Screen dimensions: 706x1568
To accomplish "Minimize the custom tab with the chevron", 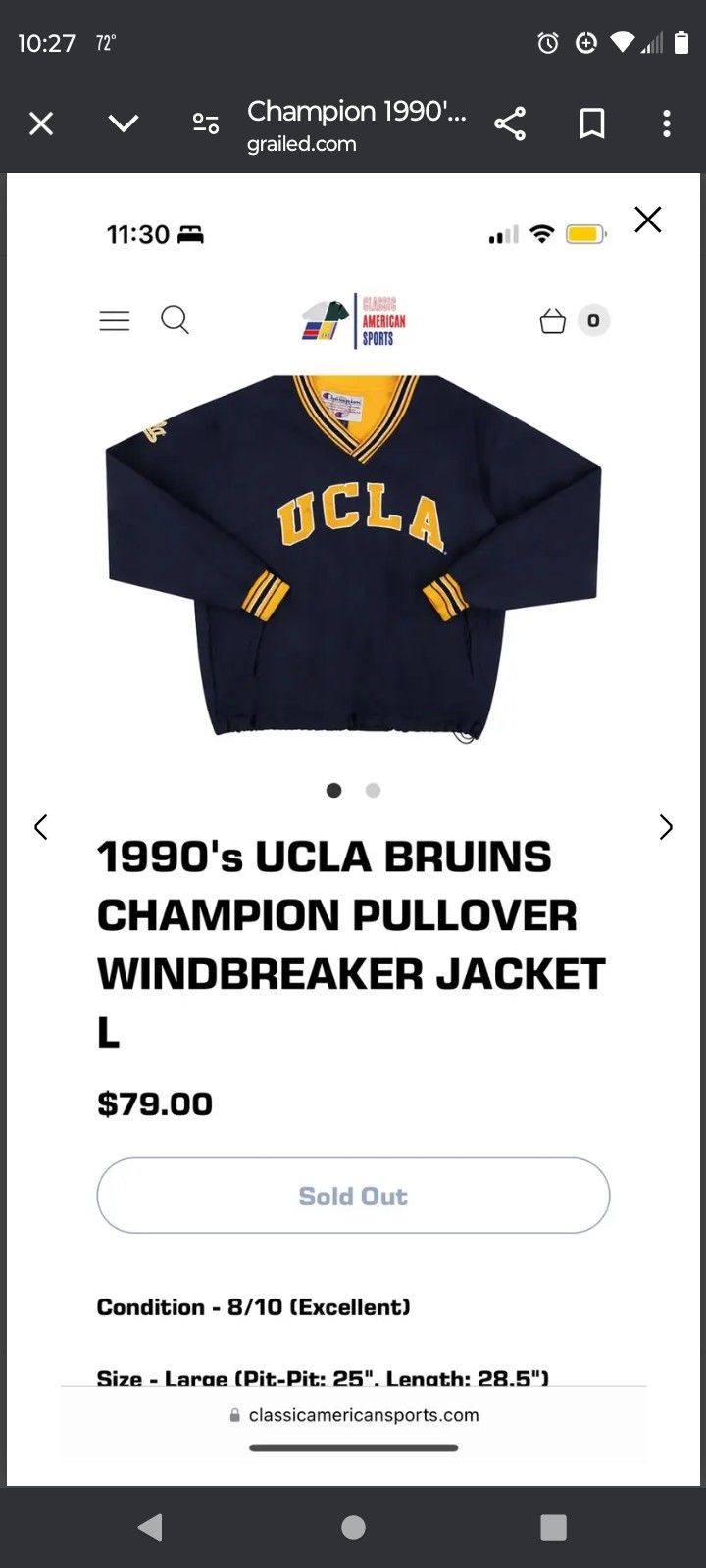I will [x=124, y=123].
